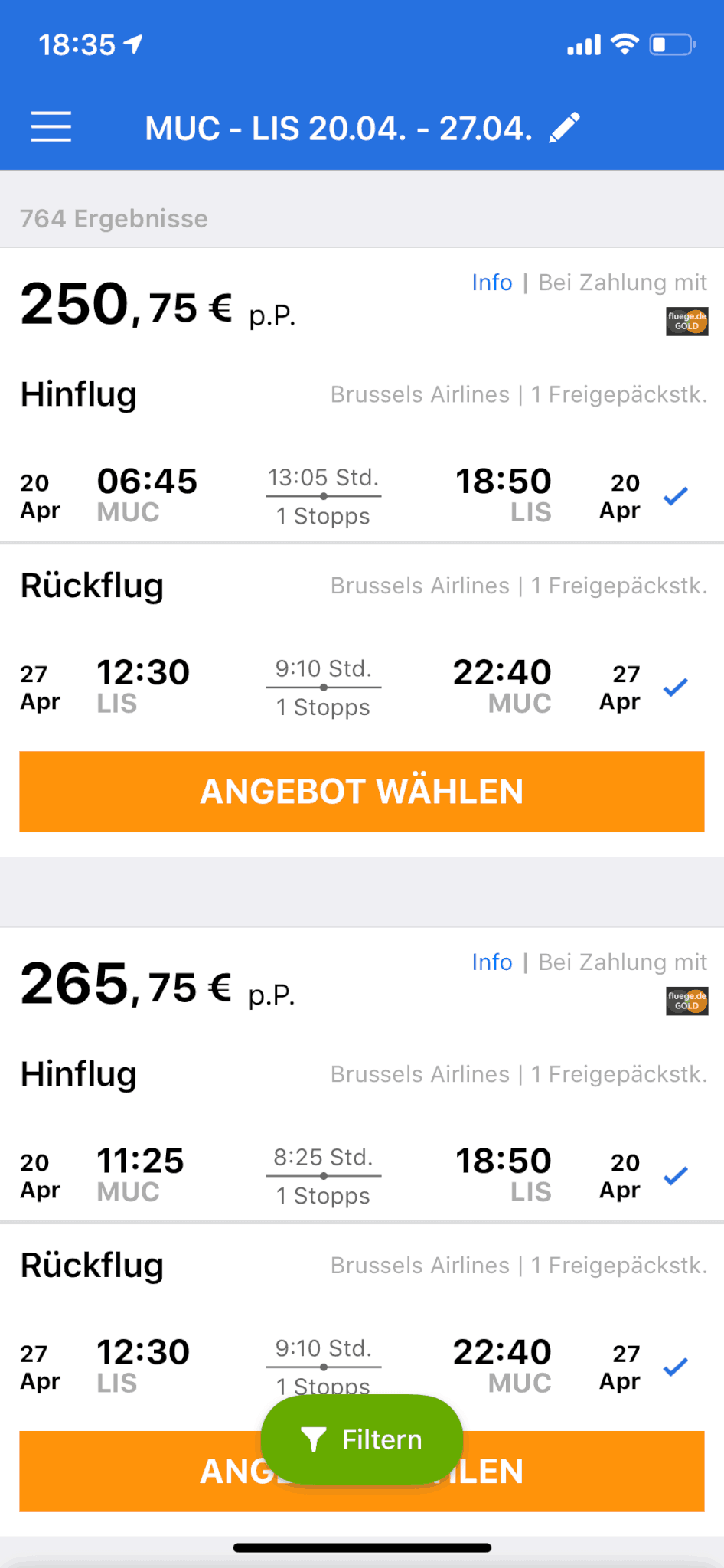Edit the MUC - LIS search with pencil icon

pyautogui.click(x=565, y=127)
